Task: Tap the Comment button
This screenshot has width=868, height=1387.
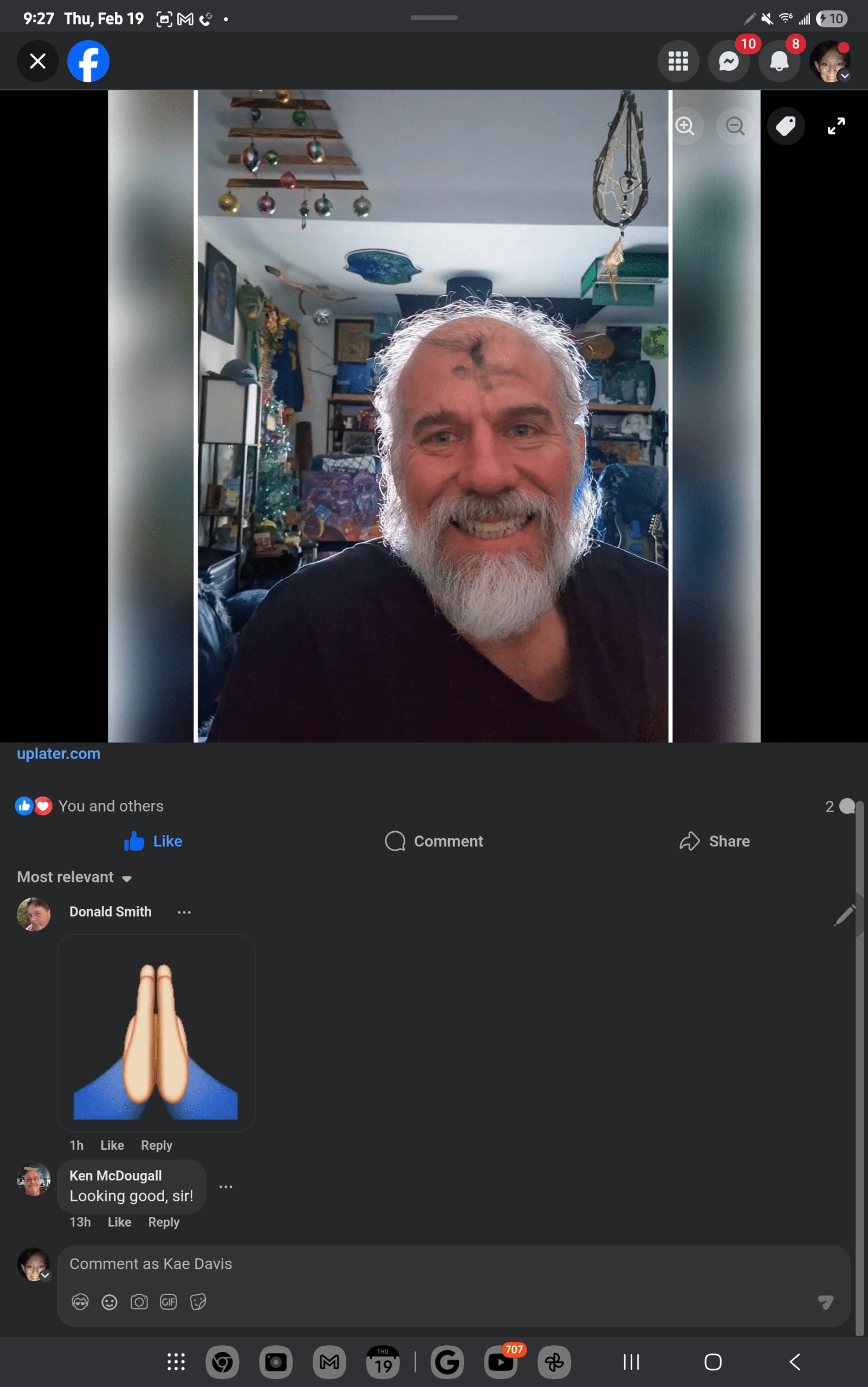Action: 434,841
